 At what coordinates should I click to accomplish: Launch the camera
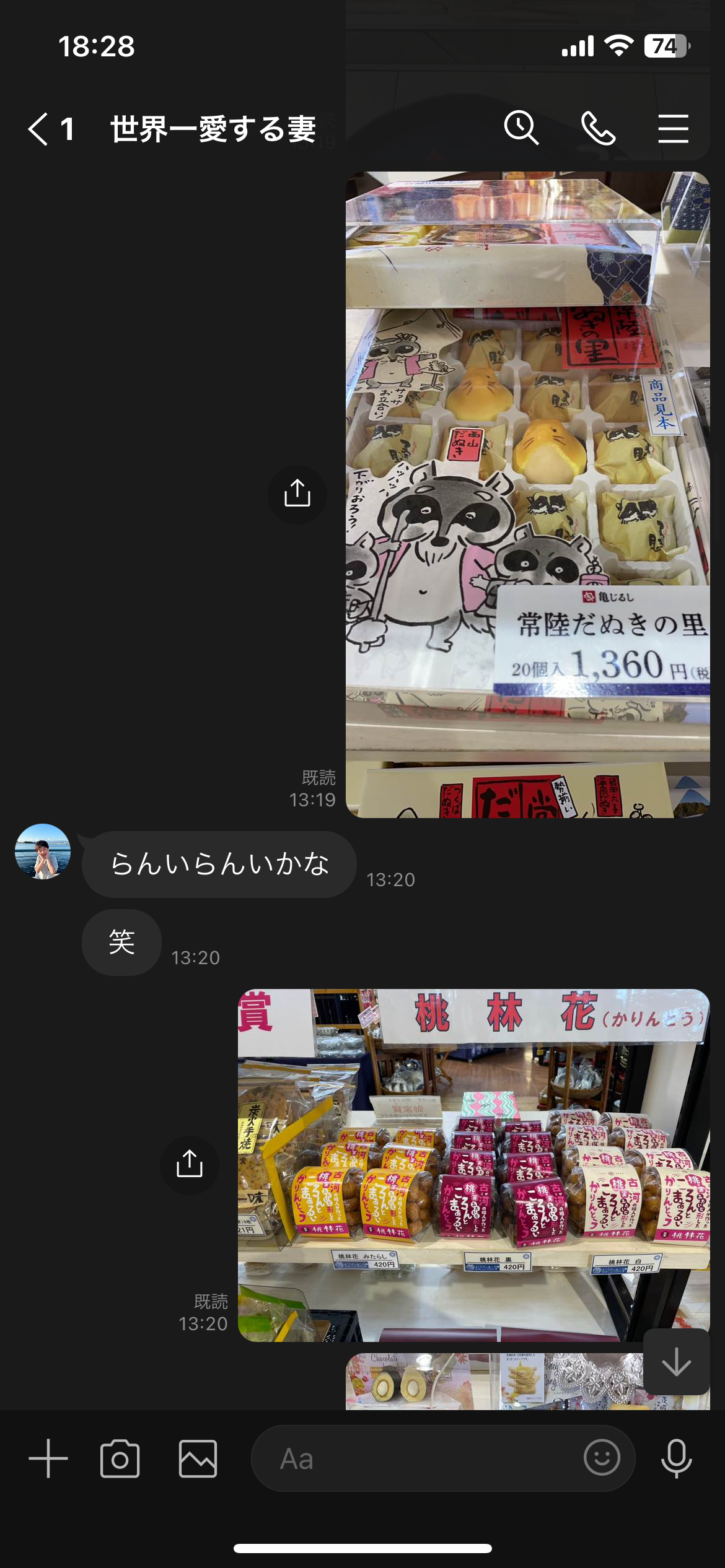(120, 1458)
